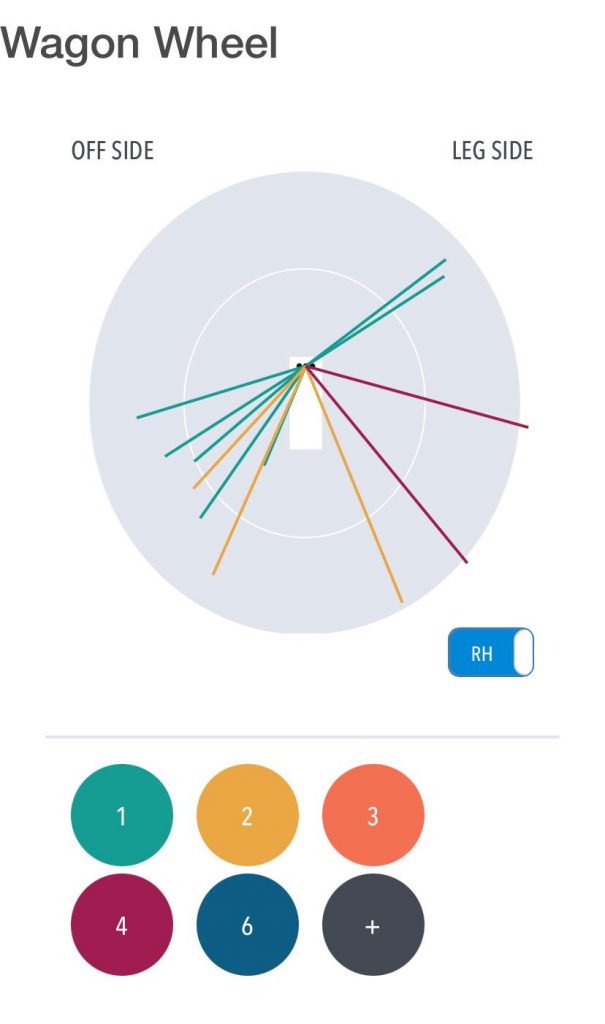Tap the dark plus circle button
Viewport: 605px width, 1024px height.
coord(373,925)
